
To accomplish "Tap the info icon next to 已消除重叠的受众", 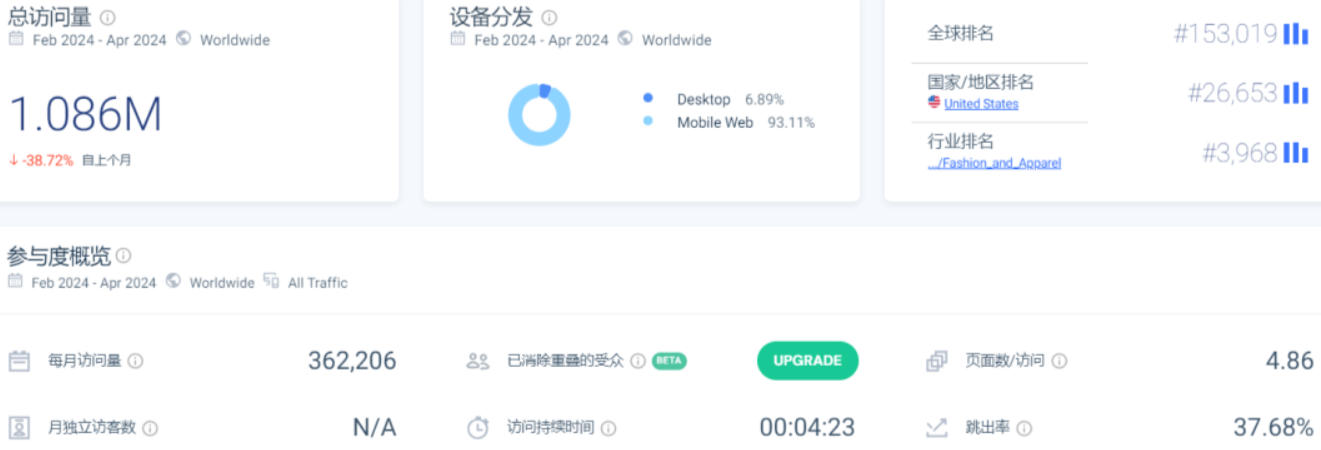I will coord(638,361).
